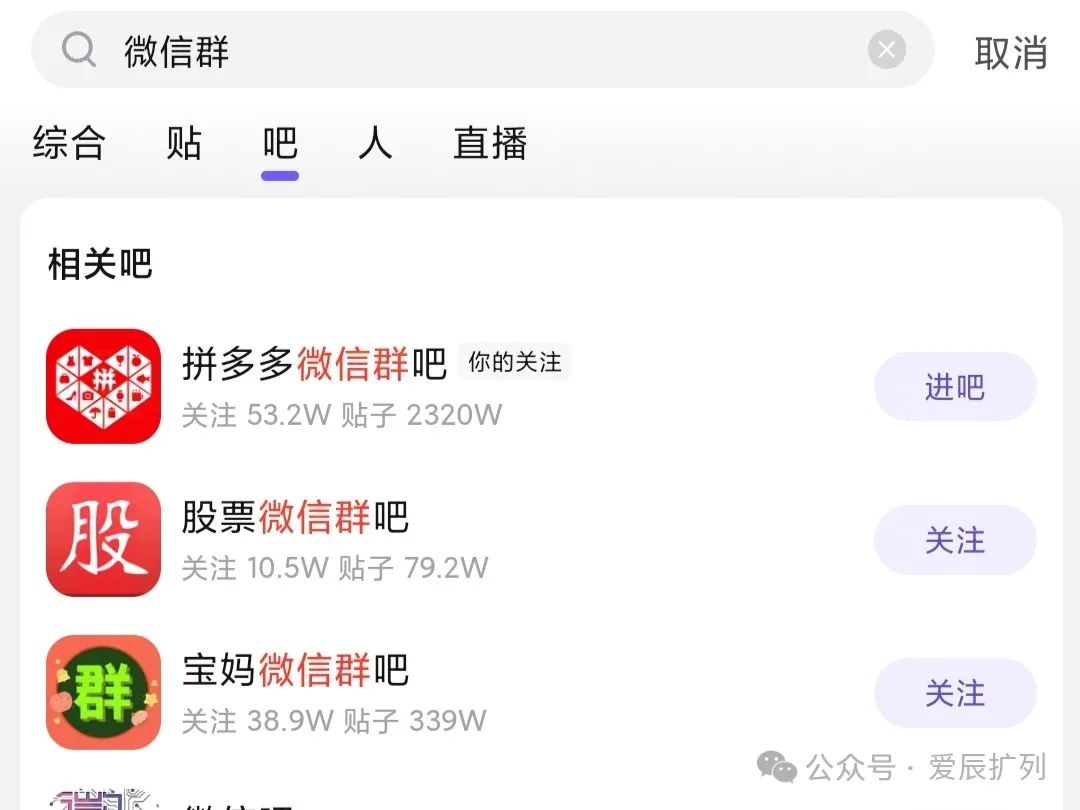Switch to the 贴 tab
Viewport: 1080px width, 810px height.
coord(184,144)
